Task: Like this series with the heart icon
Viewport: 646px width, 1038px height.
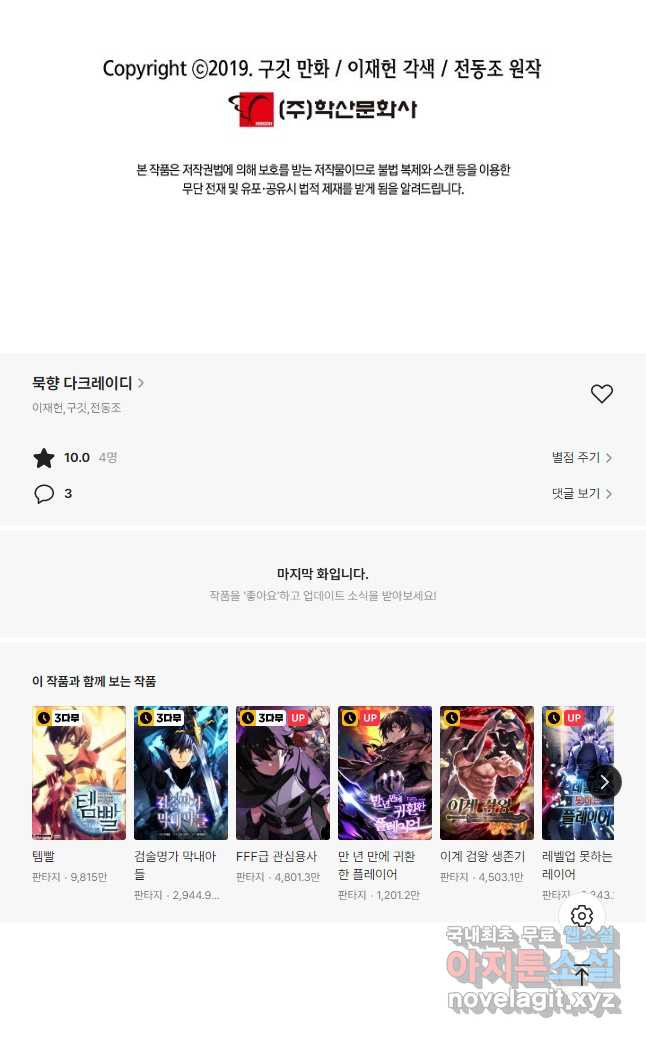Action: click(602, 394)
